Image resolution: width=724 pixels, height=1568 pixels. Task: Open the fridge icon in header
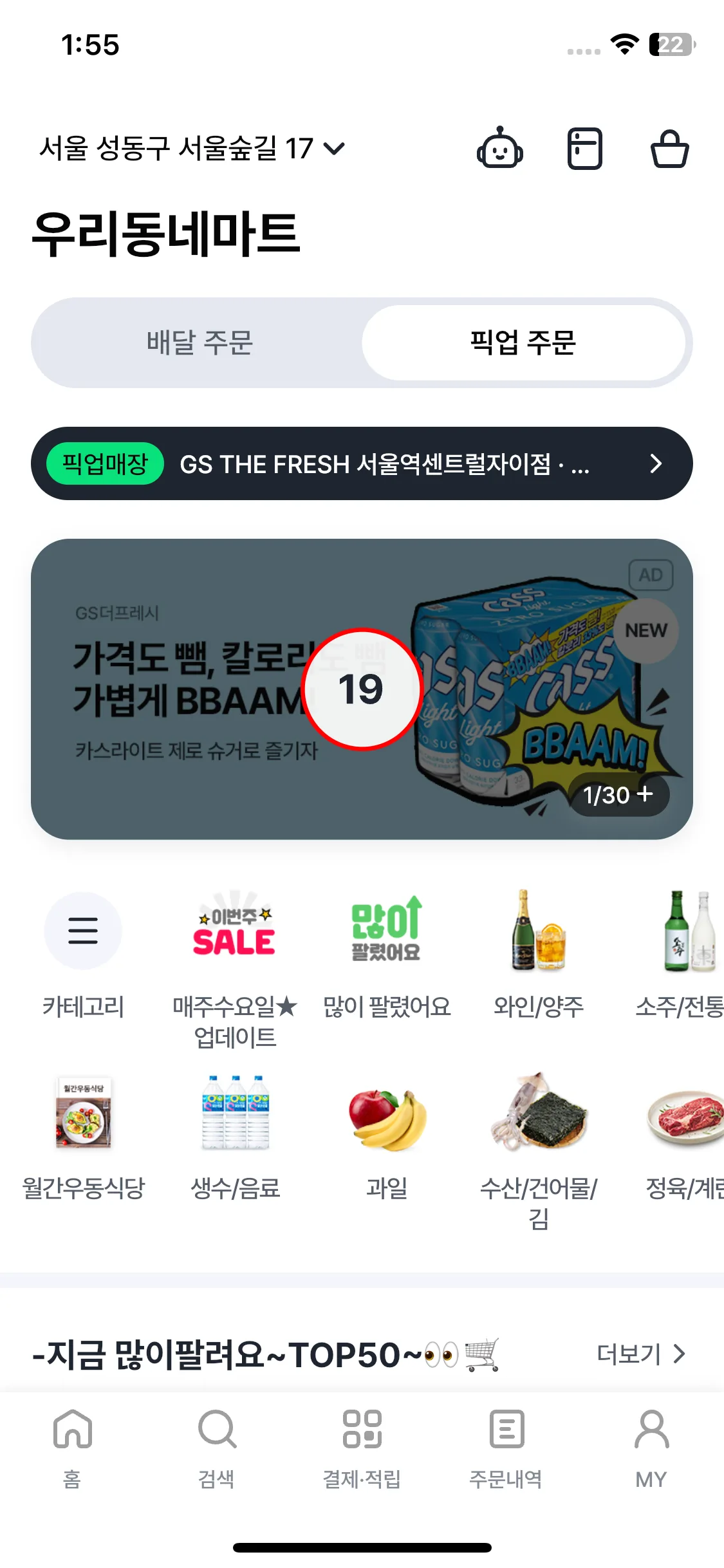click(584, 149)
